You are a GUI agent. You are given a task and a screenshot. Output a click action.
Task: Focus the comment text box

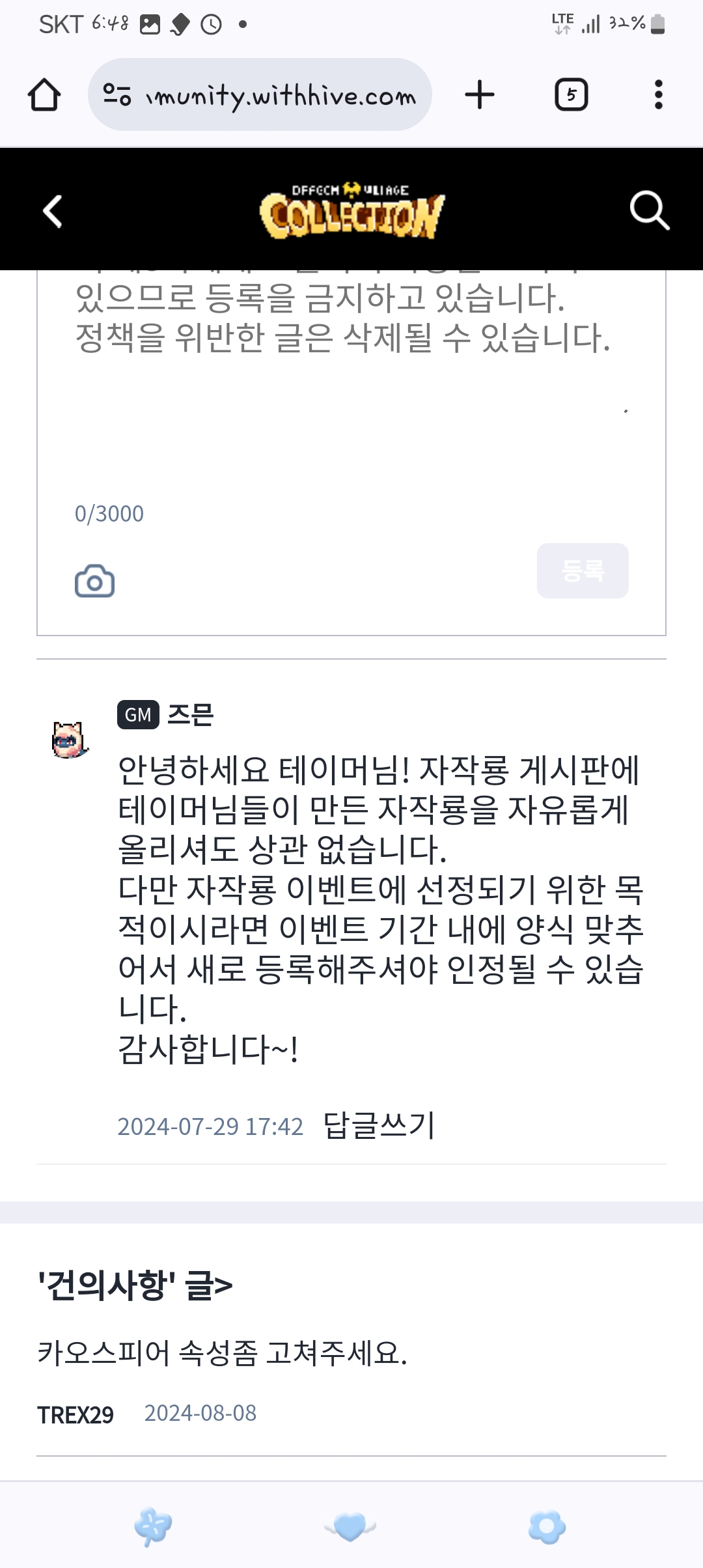pos(351,404)
